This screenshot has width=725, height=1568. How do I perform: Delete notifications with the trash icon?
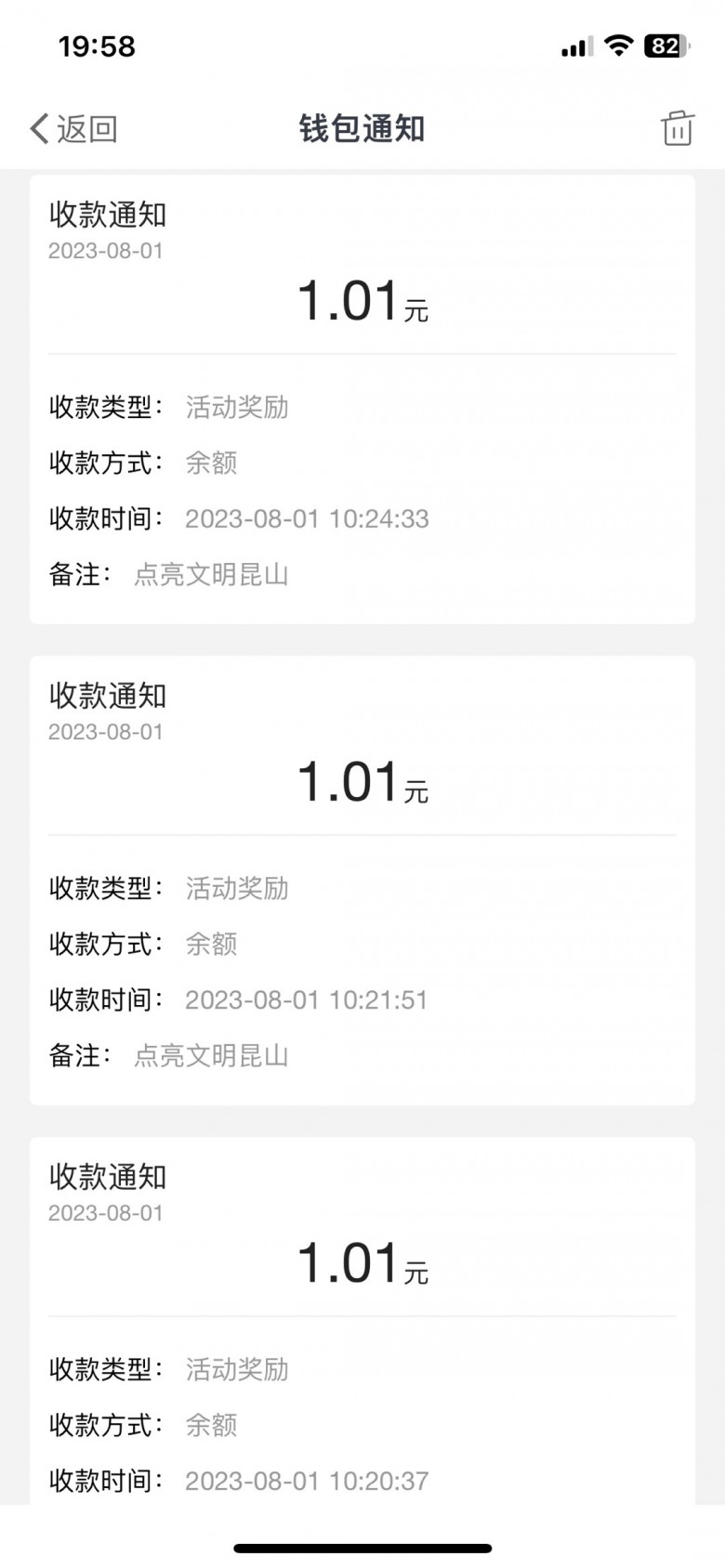677,128
